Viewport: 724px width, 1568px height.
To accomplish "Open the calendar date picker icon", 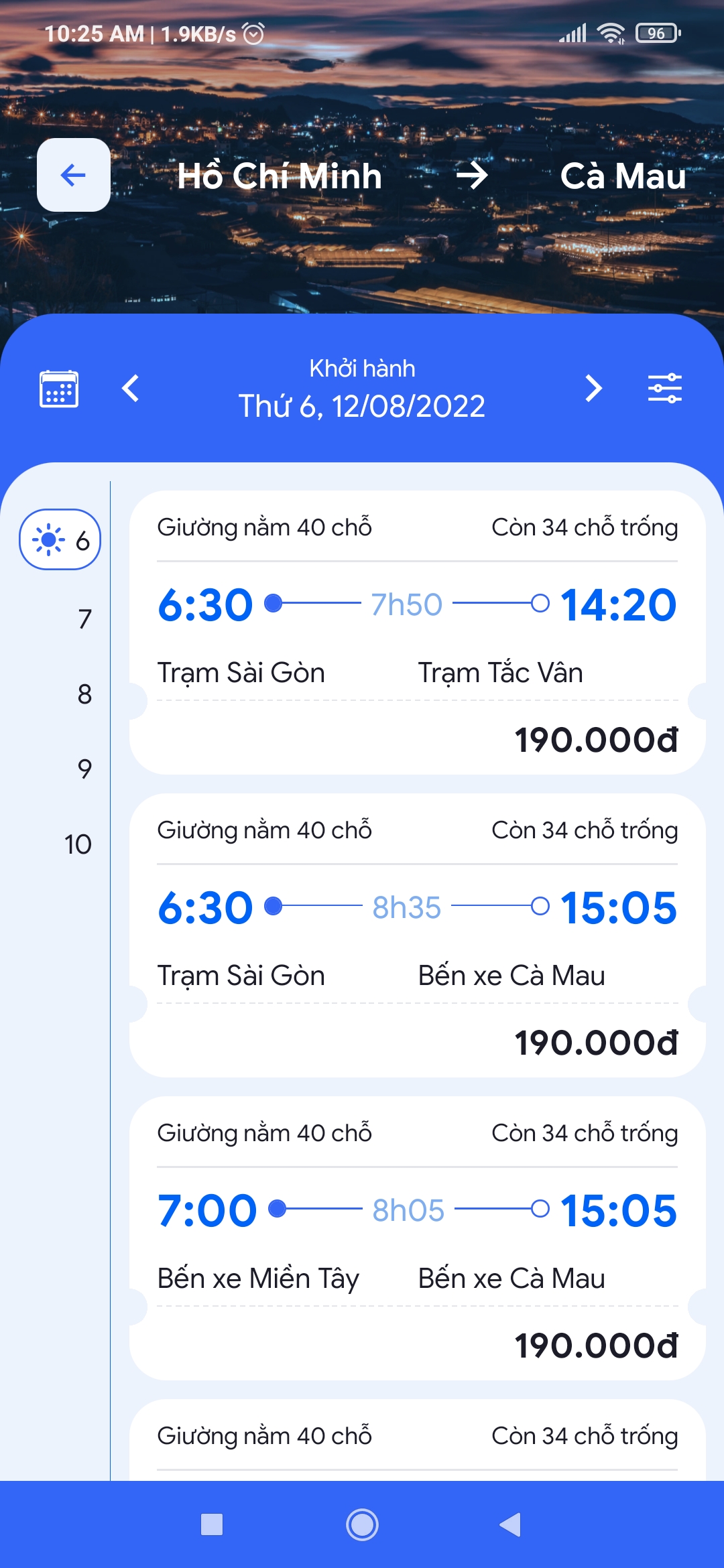I will coord(59,389).
